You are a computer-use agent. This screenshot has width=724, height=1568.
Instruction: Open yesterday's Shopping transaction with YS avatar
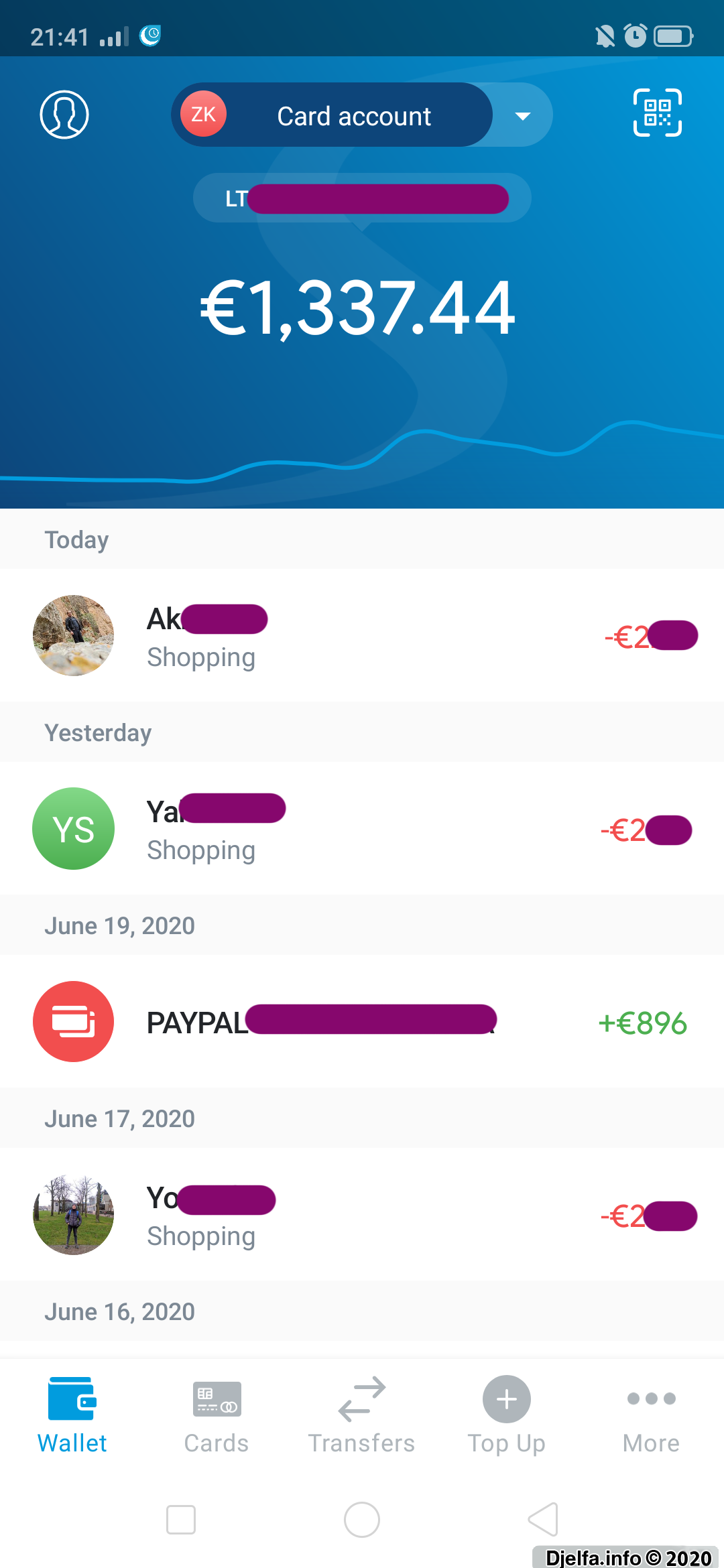362,828
